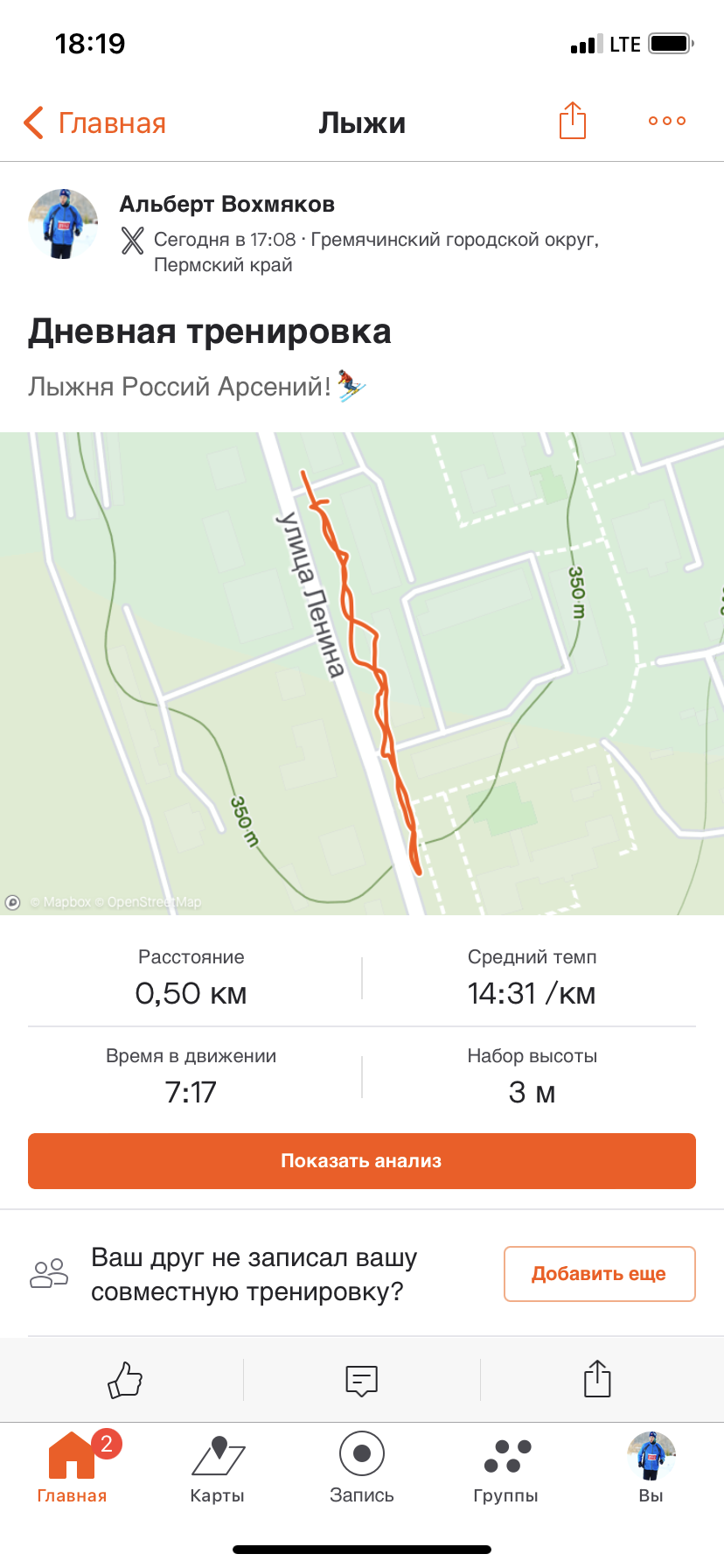Open the Запись record tab

[x=362, y=1466]
